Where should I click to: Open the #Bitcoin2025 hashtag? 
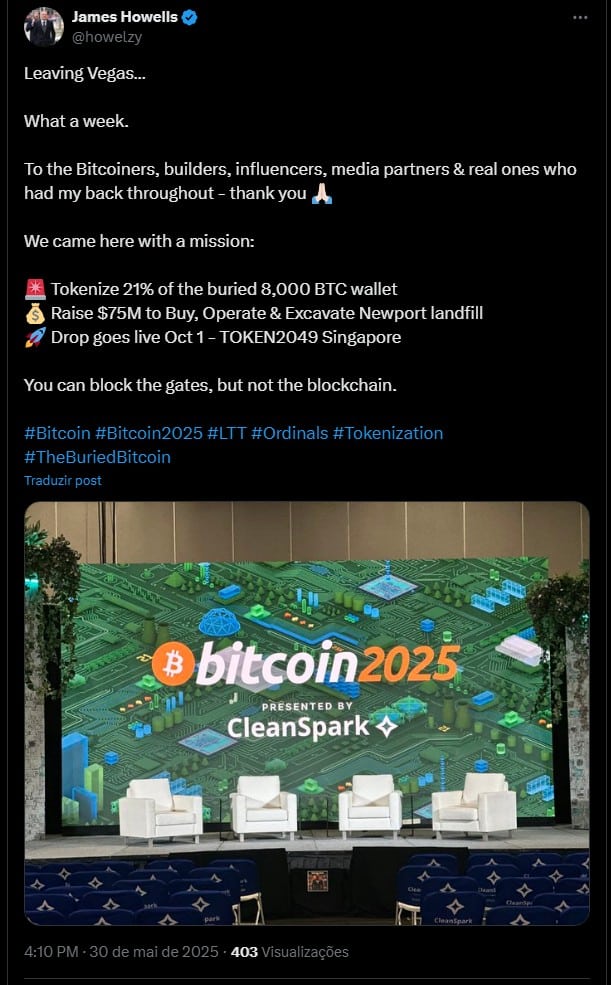coord(149,433)
